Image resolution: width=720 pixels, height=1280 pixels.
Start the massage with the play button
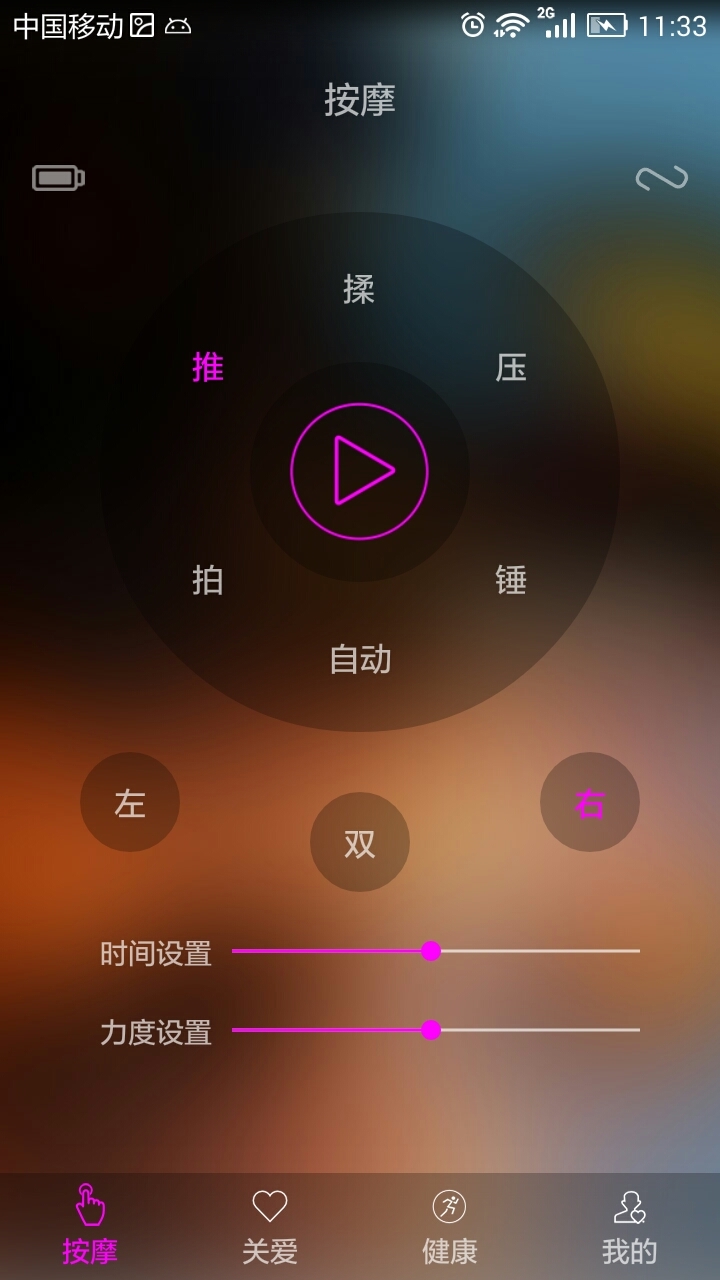(x=359, y=471)
